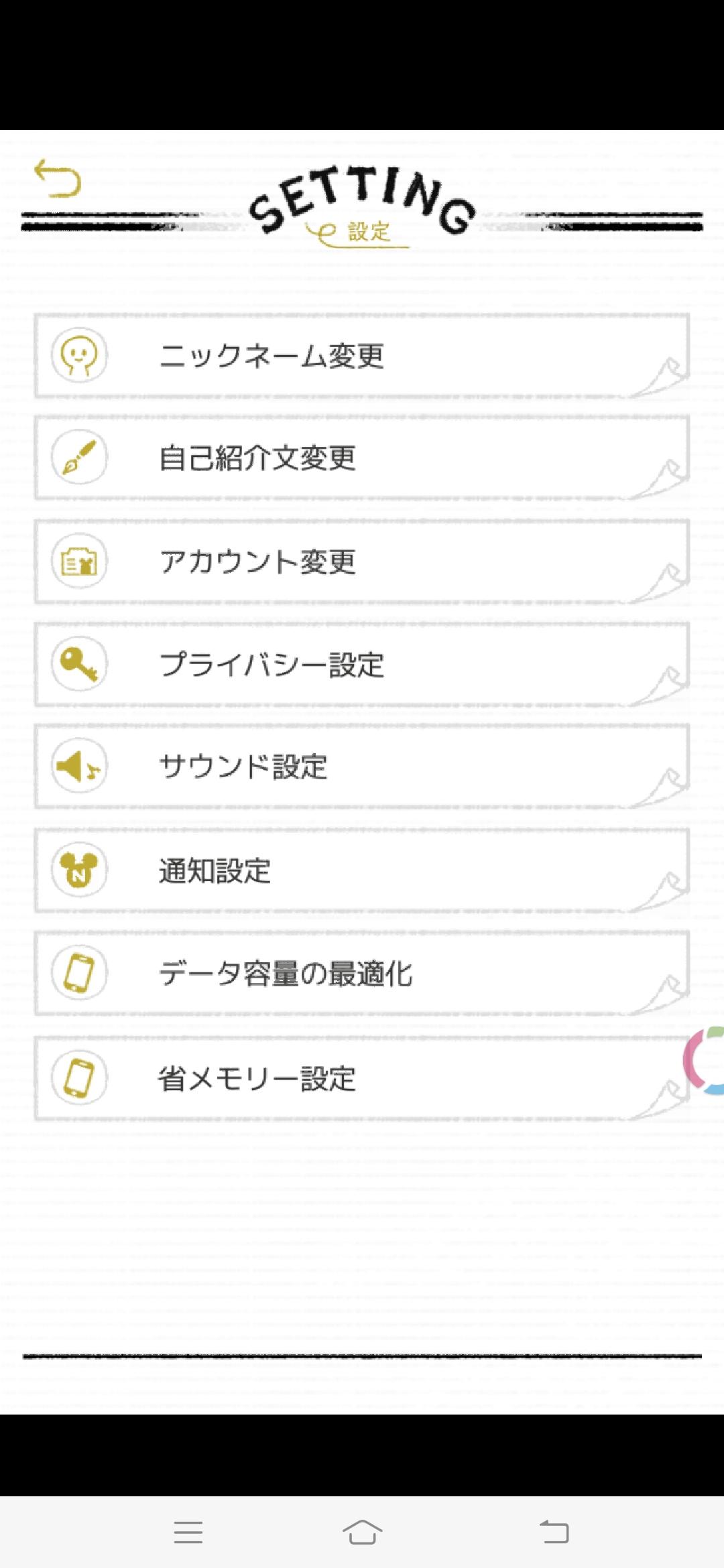The height and width of the screenshot is (1568, 724).
Task: Select データ容量の最適化
Action: click(362, 973)
